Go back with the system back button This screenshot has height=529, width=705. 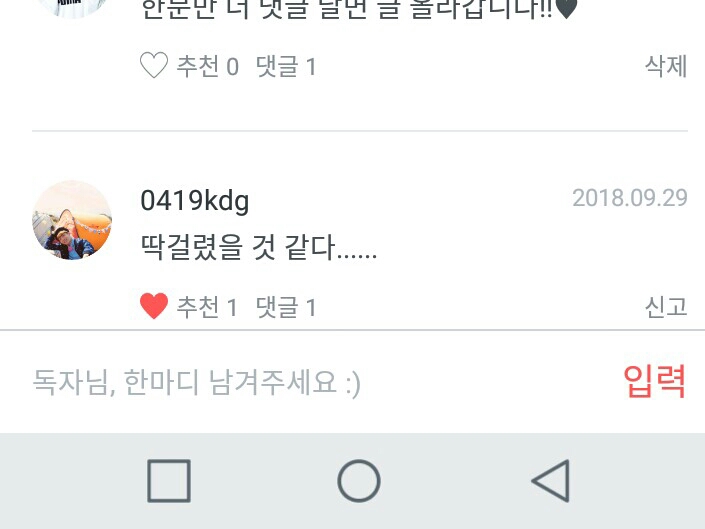[x=551, y=481]
